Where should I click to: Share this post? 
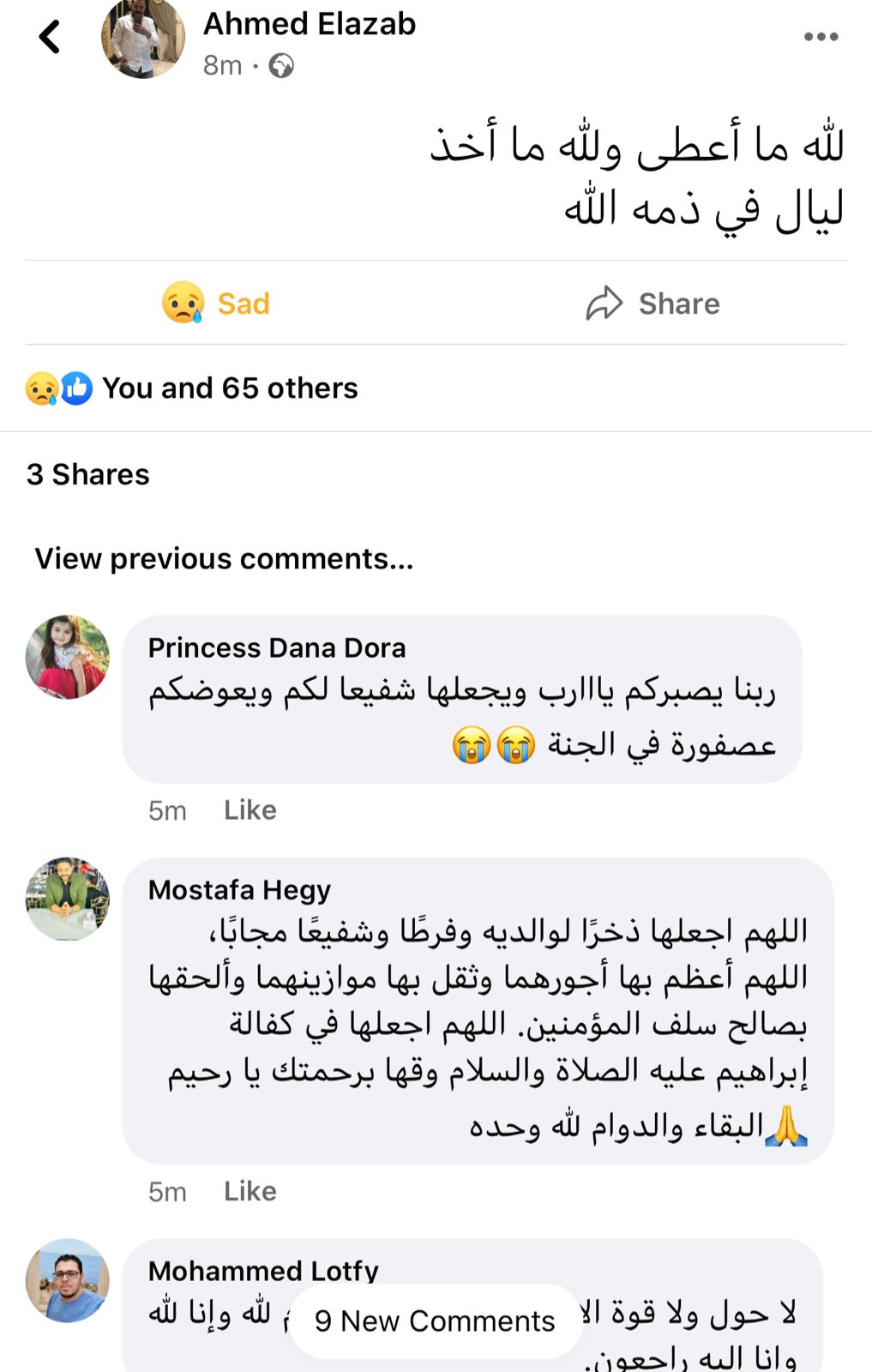point(653,304)
